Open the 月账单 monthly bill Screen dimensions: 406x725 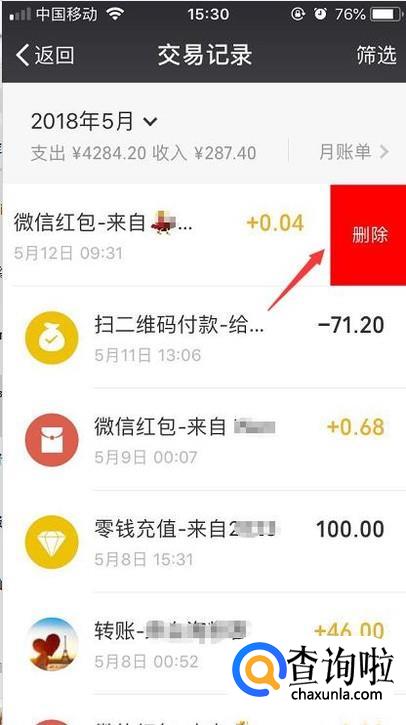(354, 152)
